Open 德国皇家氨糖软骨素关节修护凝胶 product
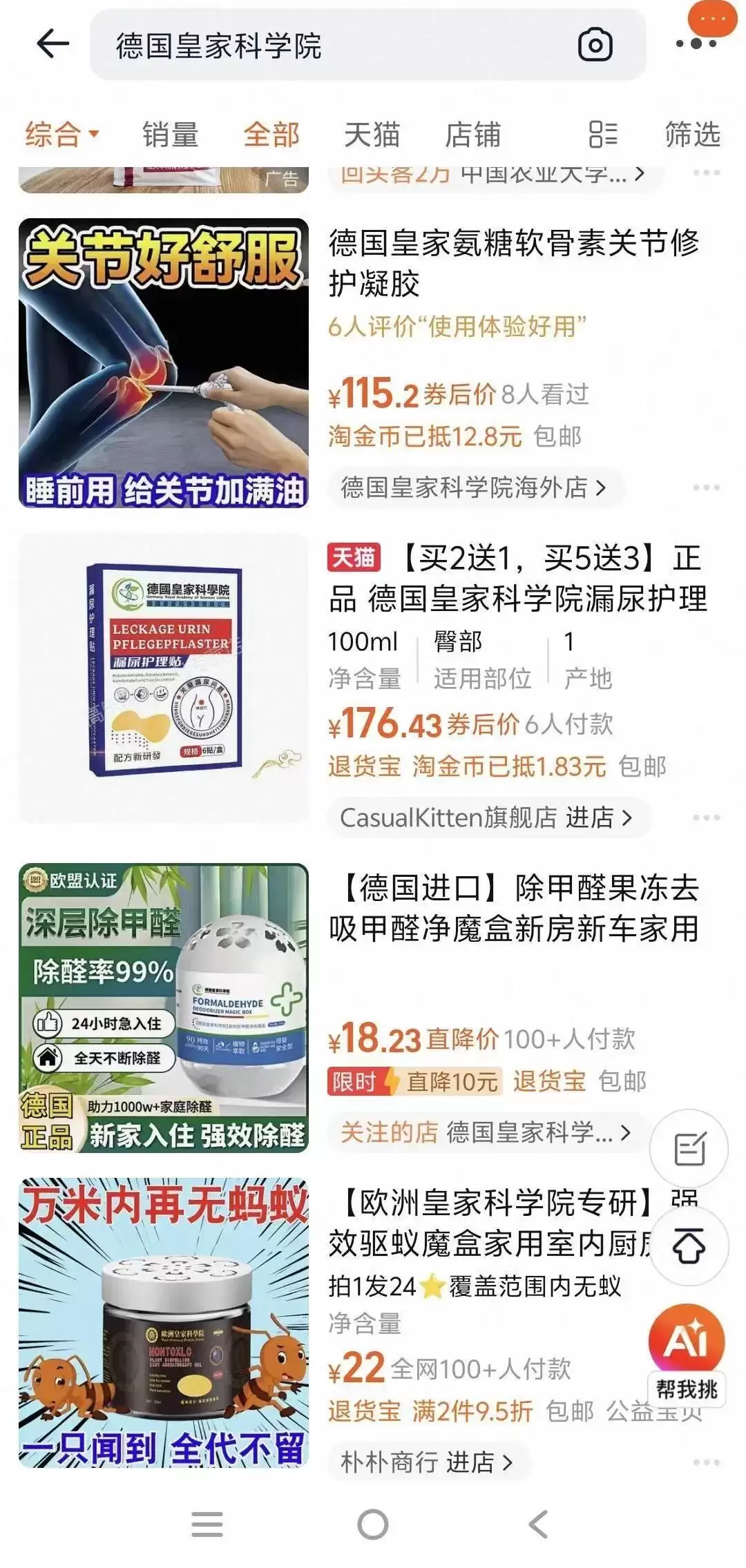Image resolution: width=746 pixels, height=1568 pixels. pyautogui.click(x=513, y=263)
